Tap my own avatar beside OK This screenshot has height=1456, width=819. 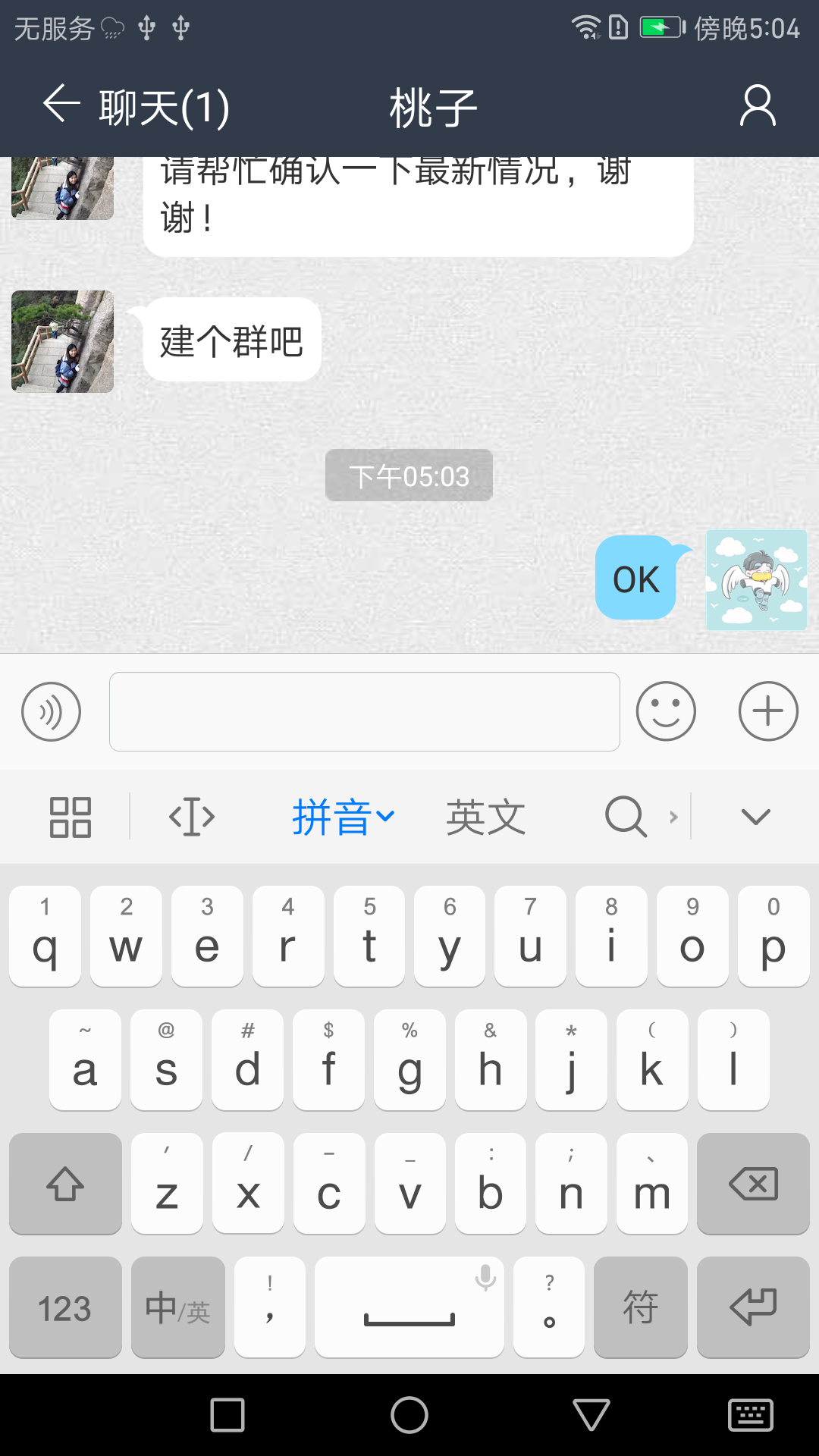756,580
